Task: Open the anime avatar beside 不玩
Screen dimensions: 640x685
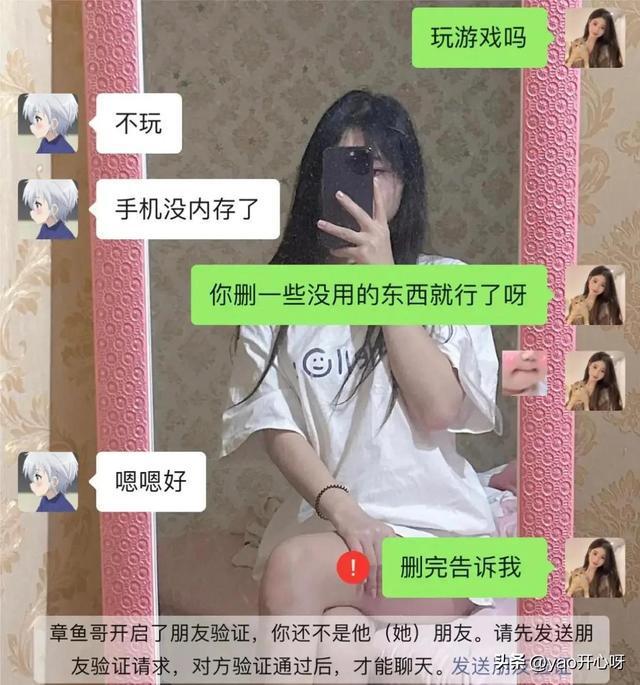Action: [x=48, y=123]
